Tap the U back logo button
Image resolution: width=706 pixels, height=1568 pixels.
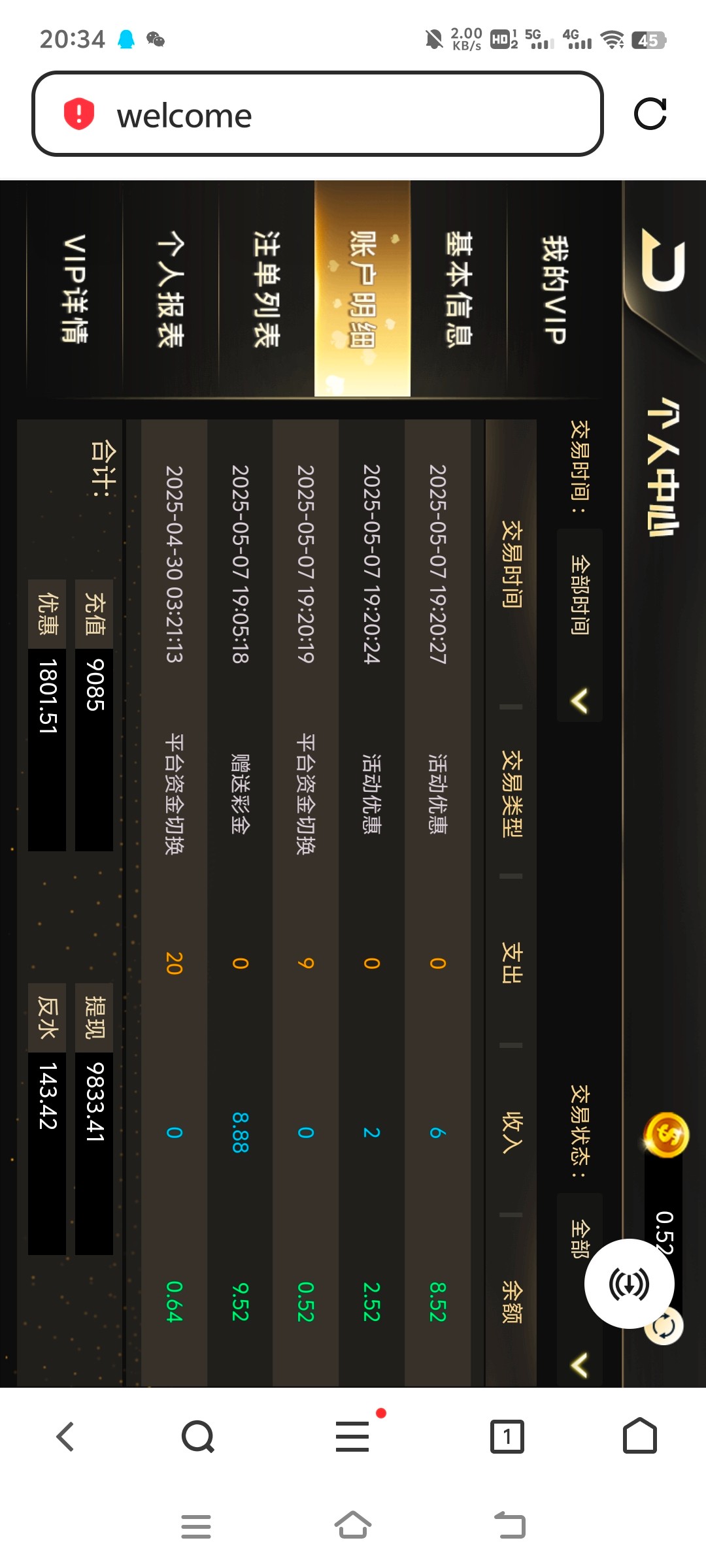pyautogui.click(x=663, y=260)
